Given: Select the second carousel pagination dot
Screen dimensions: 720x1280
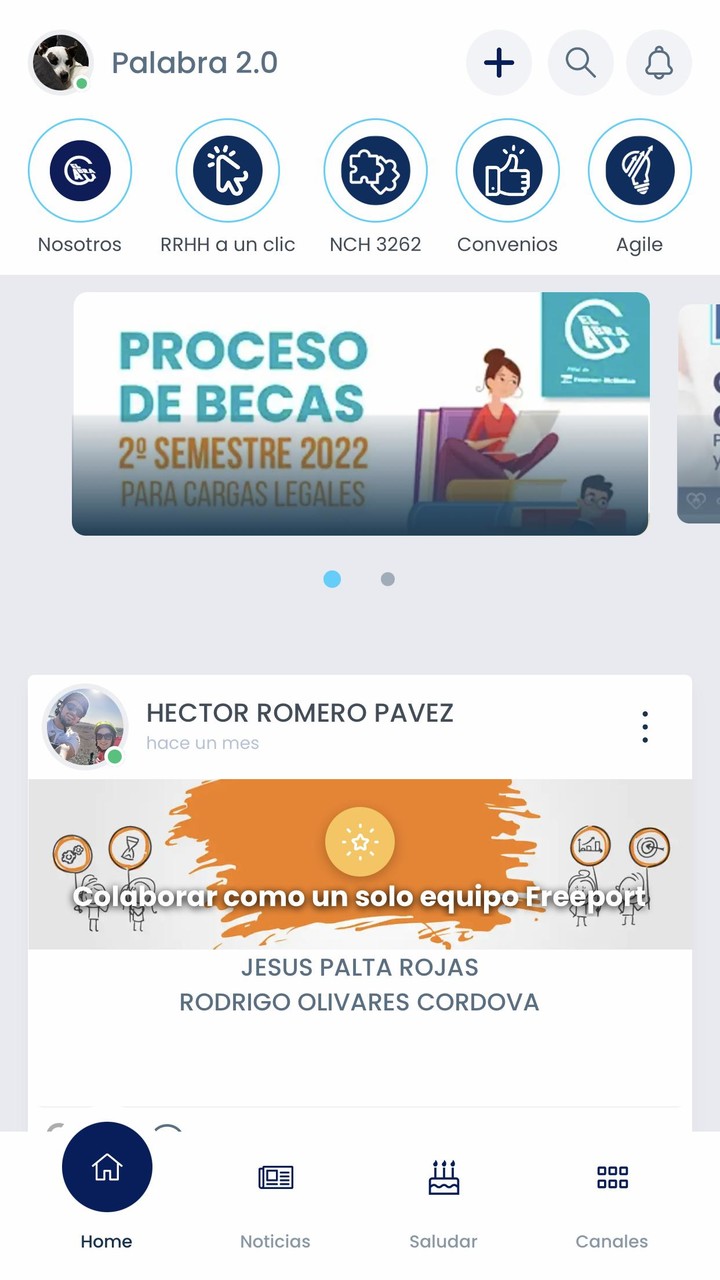Looking at the screenshot, I should click(387, 579).
